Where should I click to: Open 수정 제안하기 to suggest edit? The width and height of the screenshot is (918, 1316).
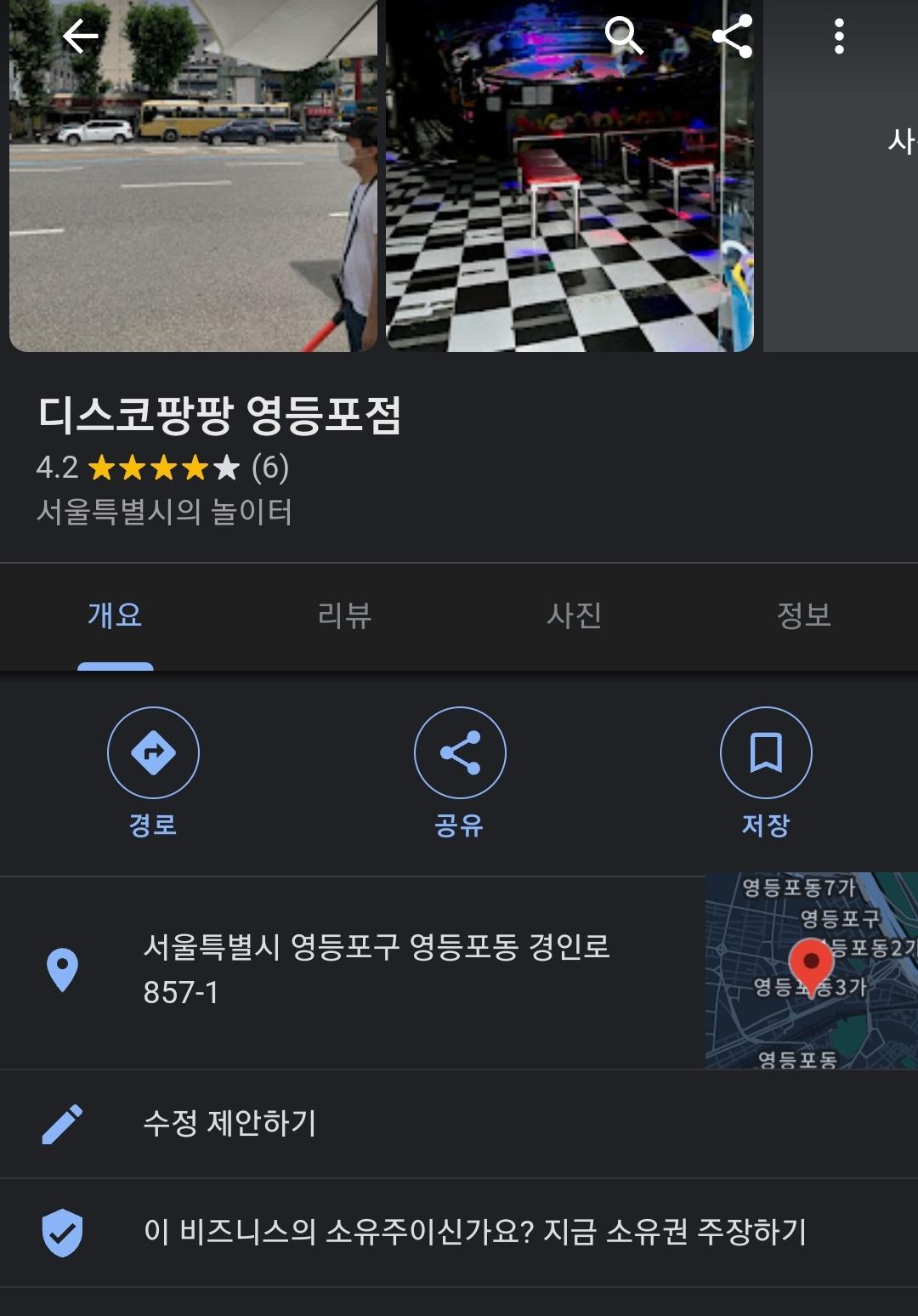(229, 1123)
